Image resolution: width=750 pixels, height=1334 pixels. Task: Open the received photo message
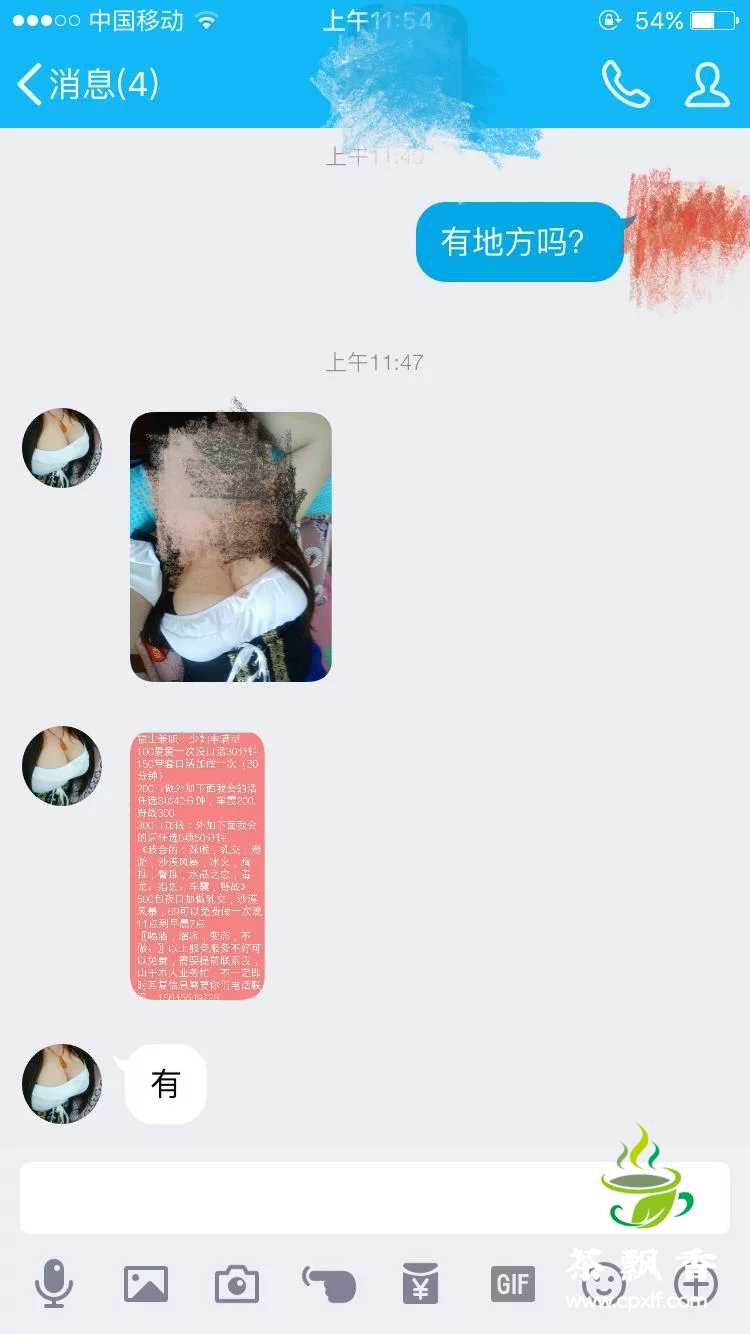click(230, 547)
